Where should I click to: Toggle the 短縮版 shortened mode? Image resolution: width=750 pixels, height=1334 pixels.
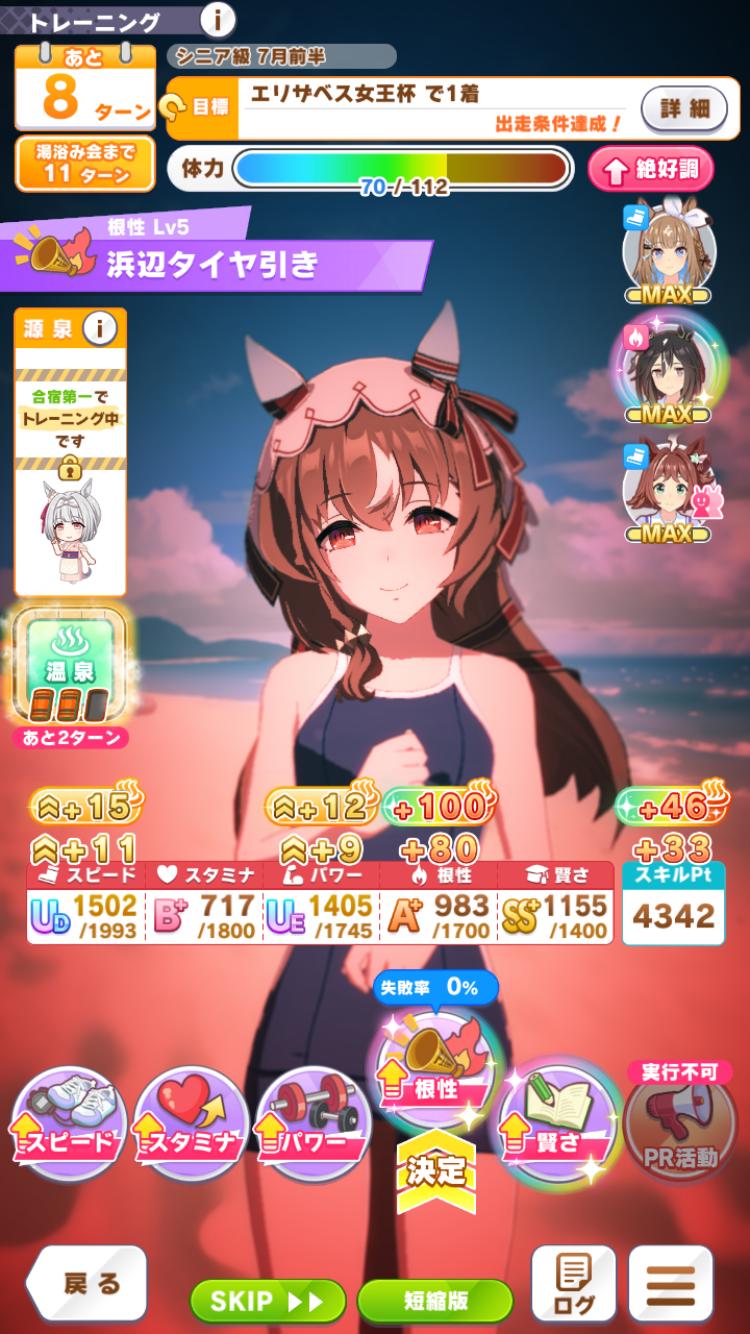pos(435,1300)
